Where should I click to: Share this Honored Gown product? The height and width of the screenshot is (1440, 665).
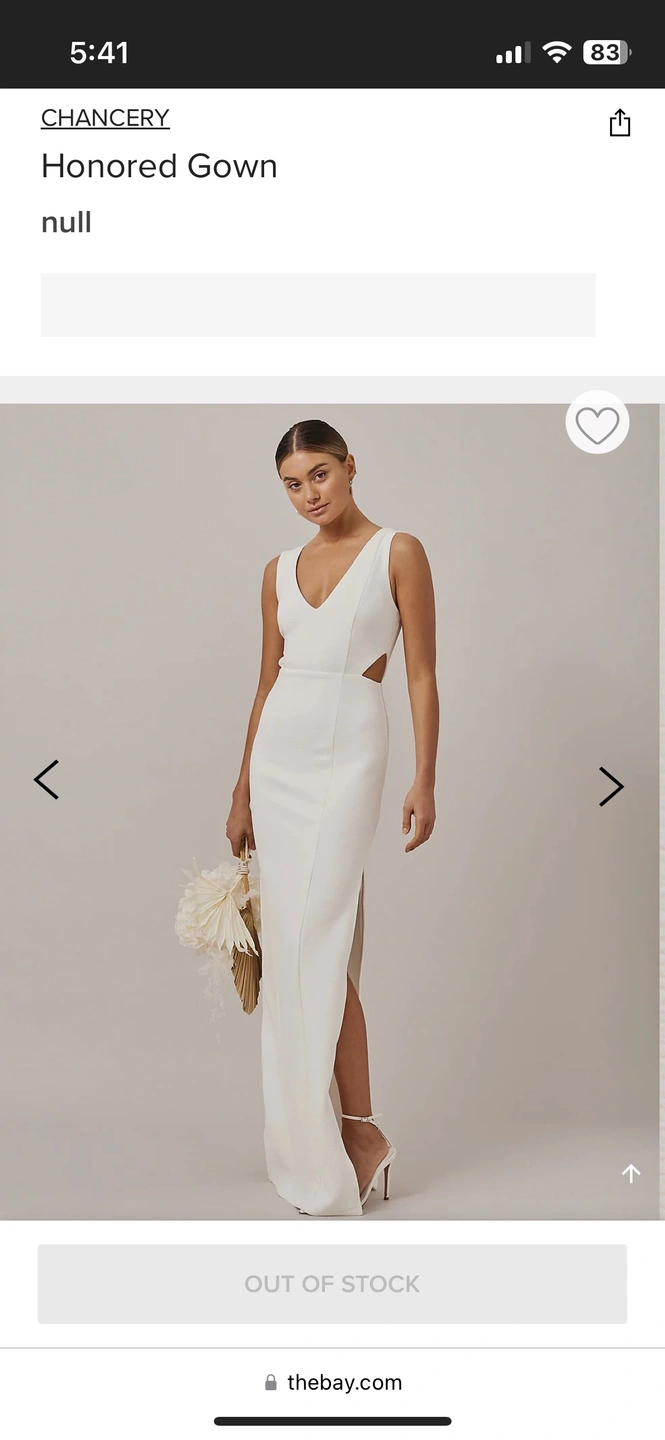[x=620, y=122]
